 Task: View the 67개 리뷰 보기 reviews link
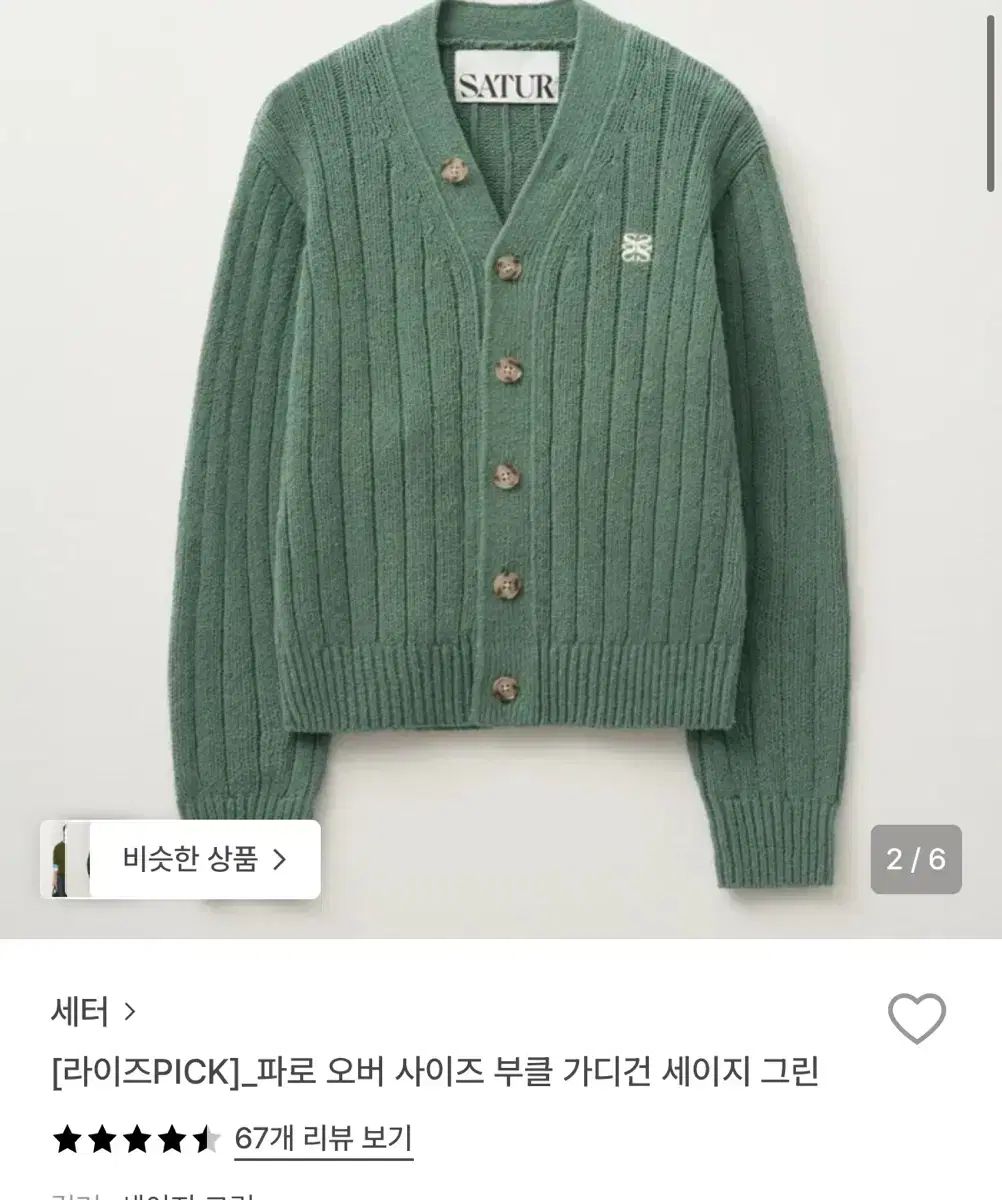click(x=323, y=1139)
